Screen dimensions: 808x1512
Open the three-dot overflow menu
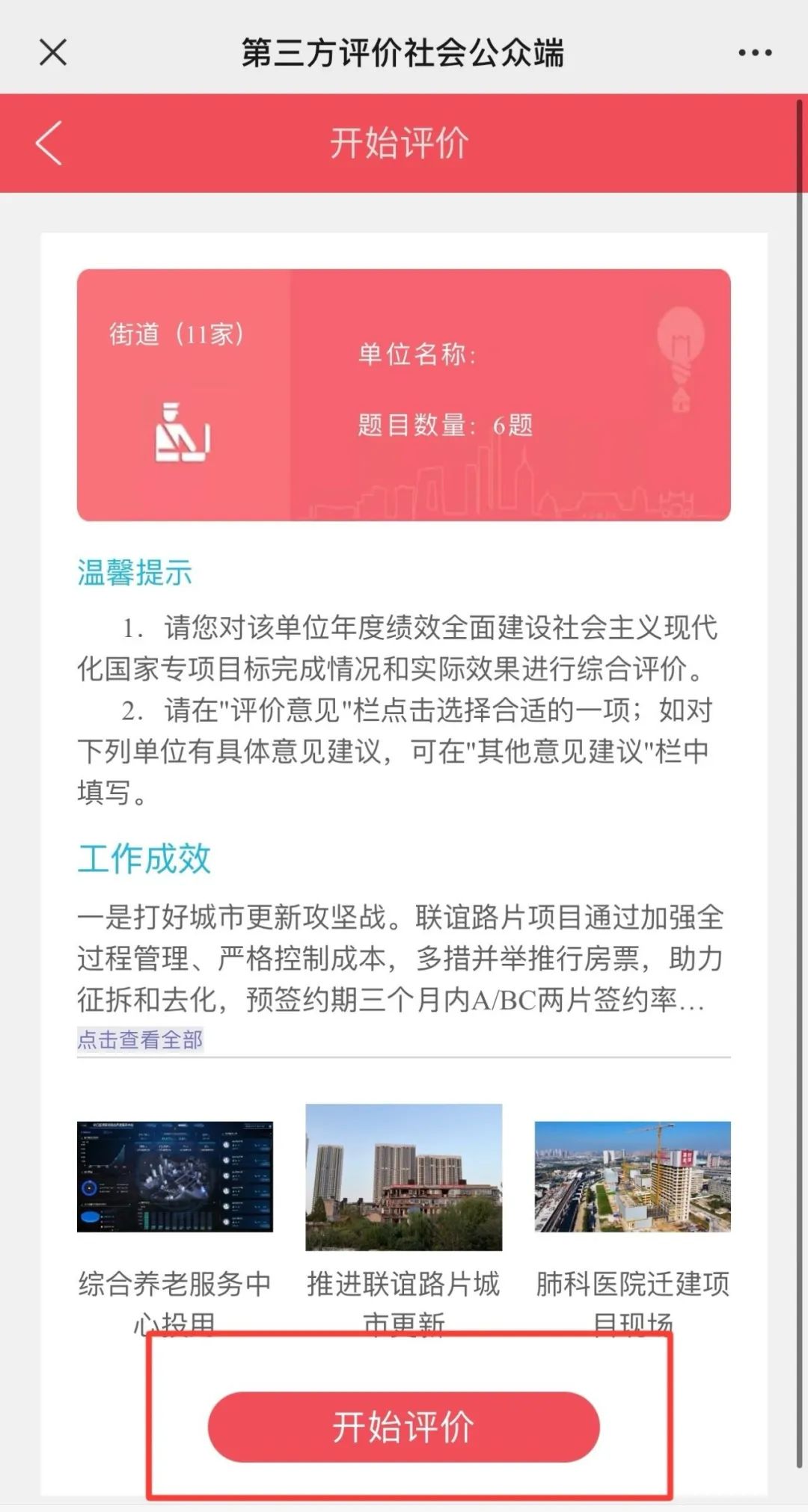pyautogui.click(x=754, y=53)
